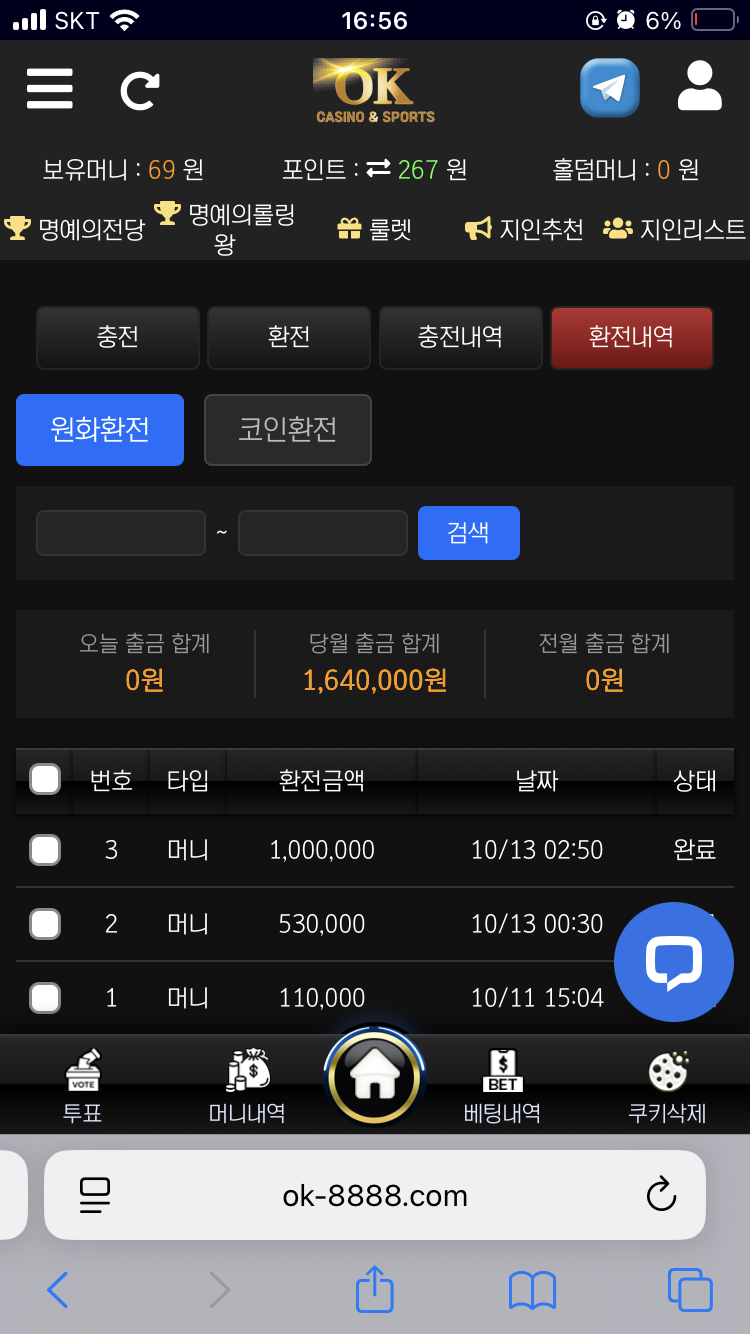The width and height of the screenshot is (750, 1334).
Task: Share the page from Safari toolbar
Action: (375, 1289)
